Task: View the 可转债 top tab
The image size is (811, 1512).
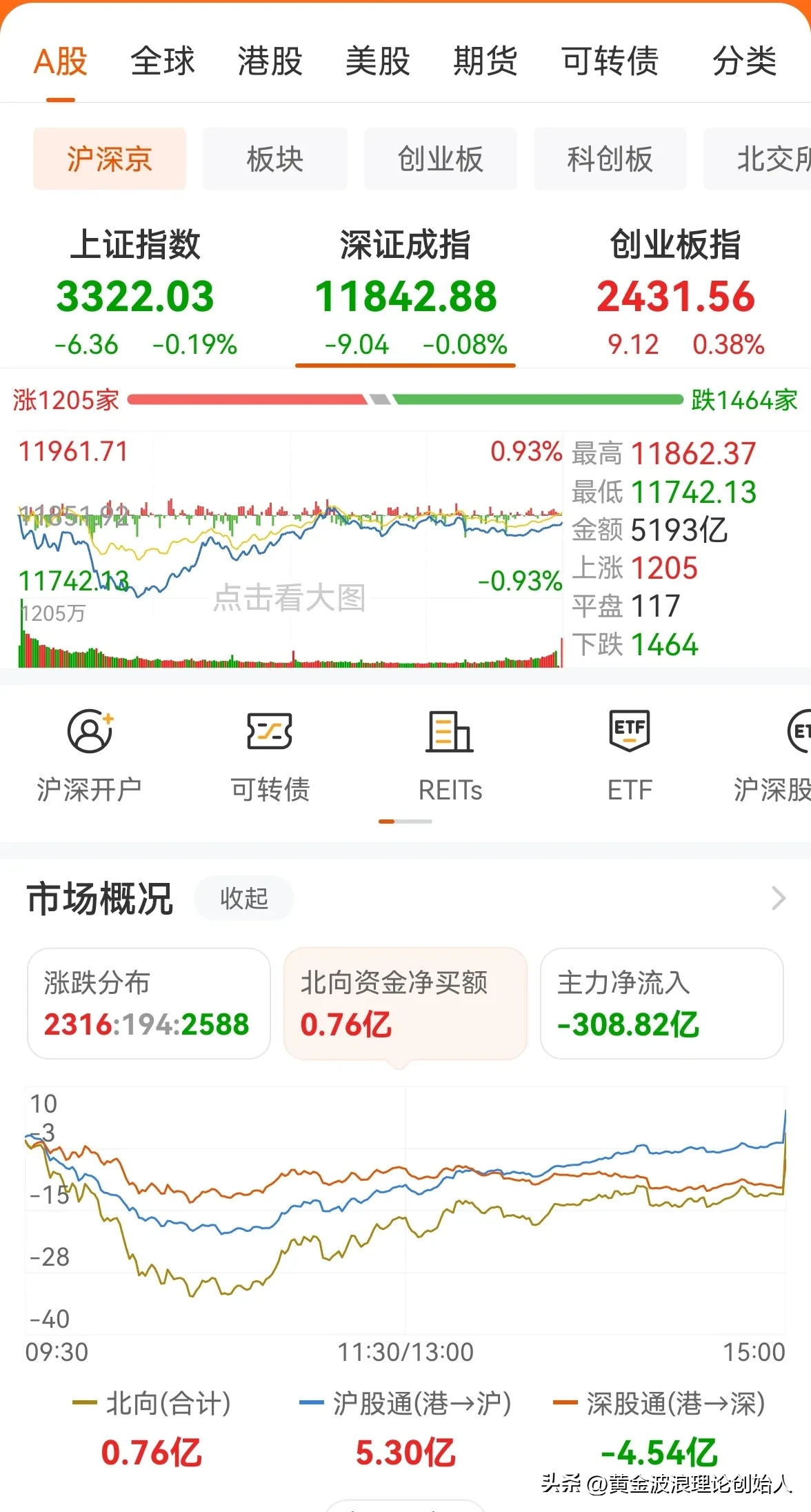Action: point(610,61)
